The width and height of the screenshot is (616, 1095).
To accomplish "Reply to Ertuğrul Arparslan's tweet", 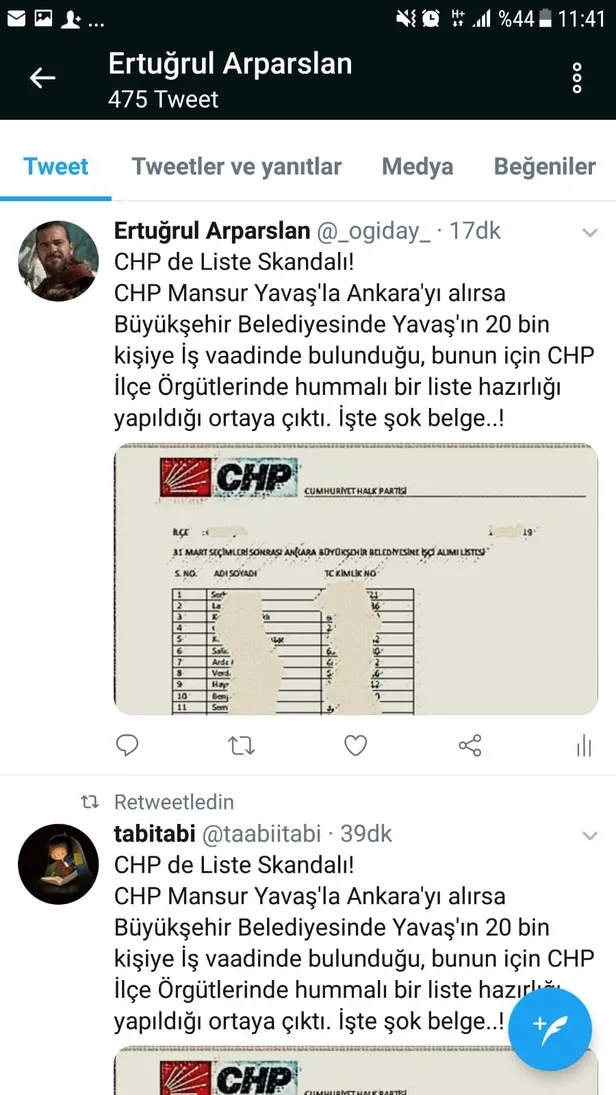I will 127,745.
